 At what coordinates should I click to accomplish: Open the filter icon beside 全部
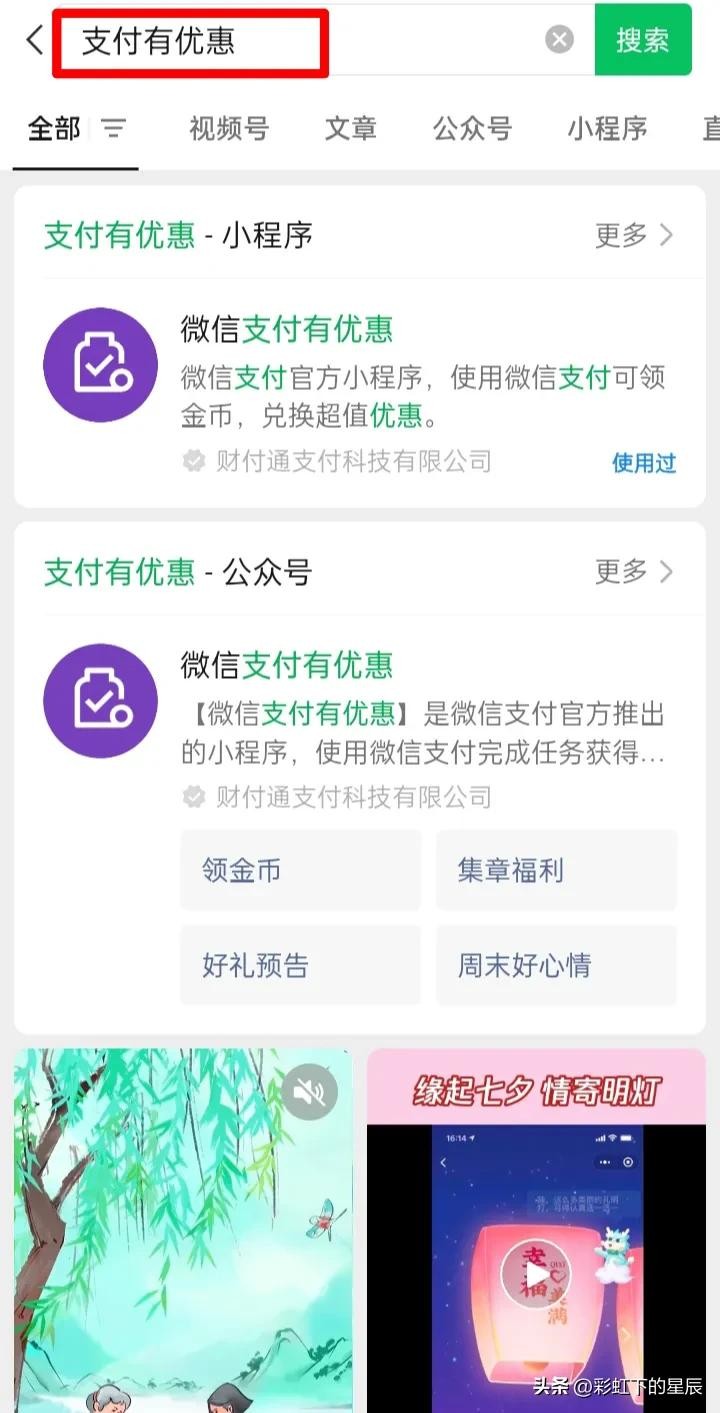click(x=114, y=129)
